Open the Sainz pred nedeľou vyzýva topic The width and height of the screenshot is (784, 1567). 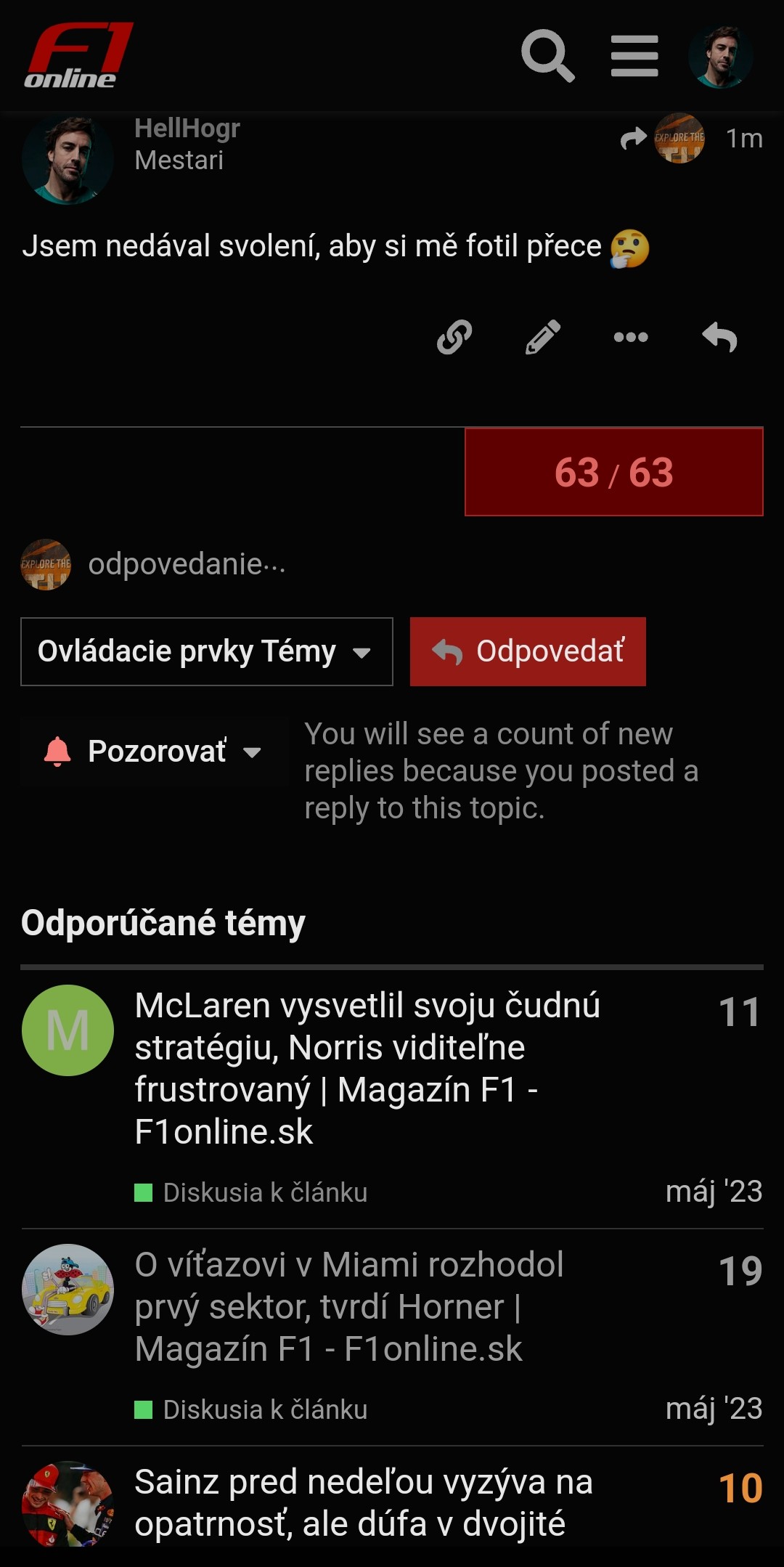[364, 1502]
